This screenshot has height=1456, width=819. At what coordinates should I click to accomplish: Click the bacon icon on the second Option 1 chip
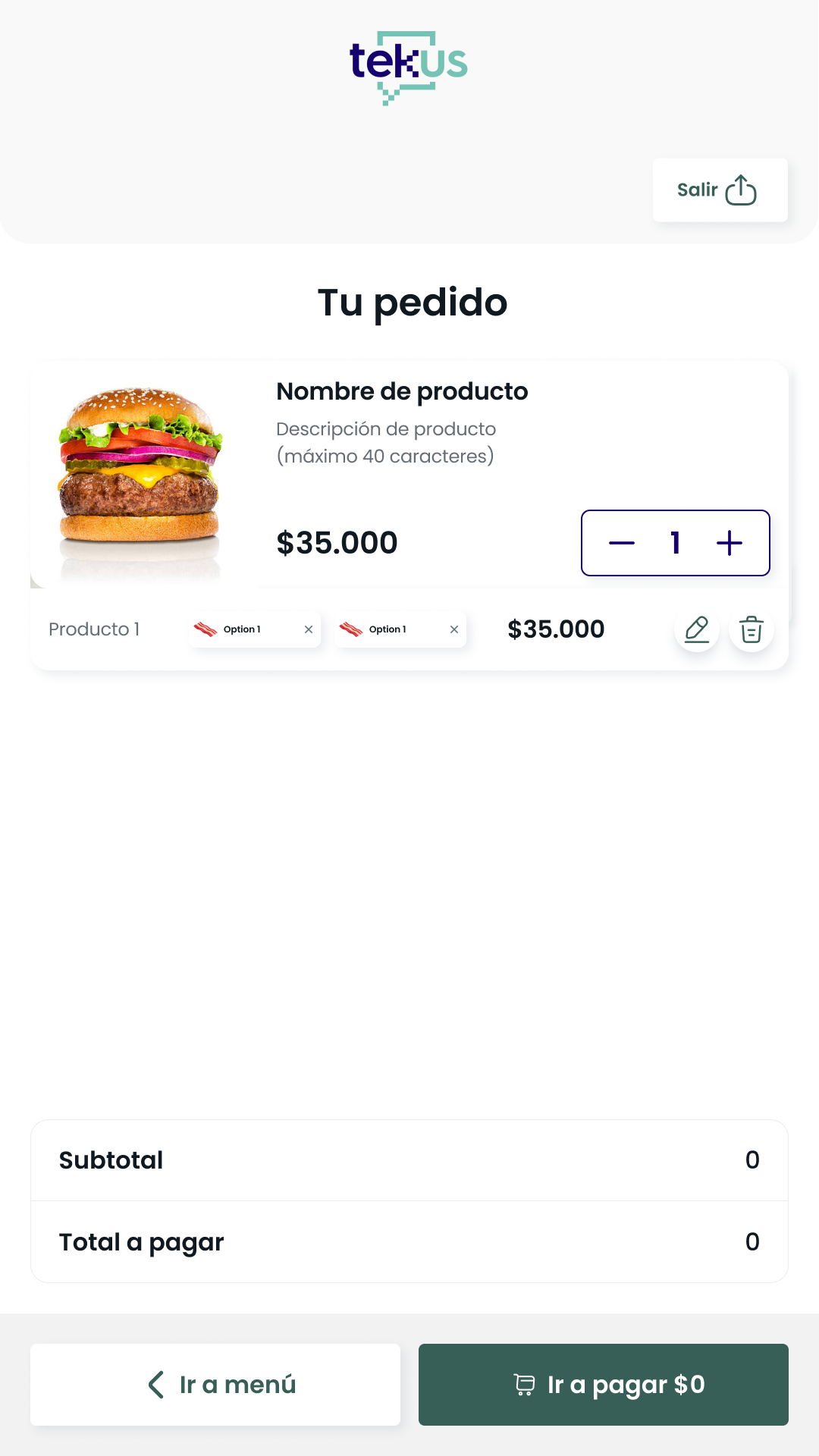click(x=351, y=629)
